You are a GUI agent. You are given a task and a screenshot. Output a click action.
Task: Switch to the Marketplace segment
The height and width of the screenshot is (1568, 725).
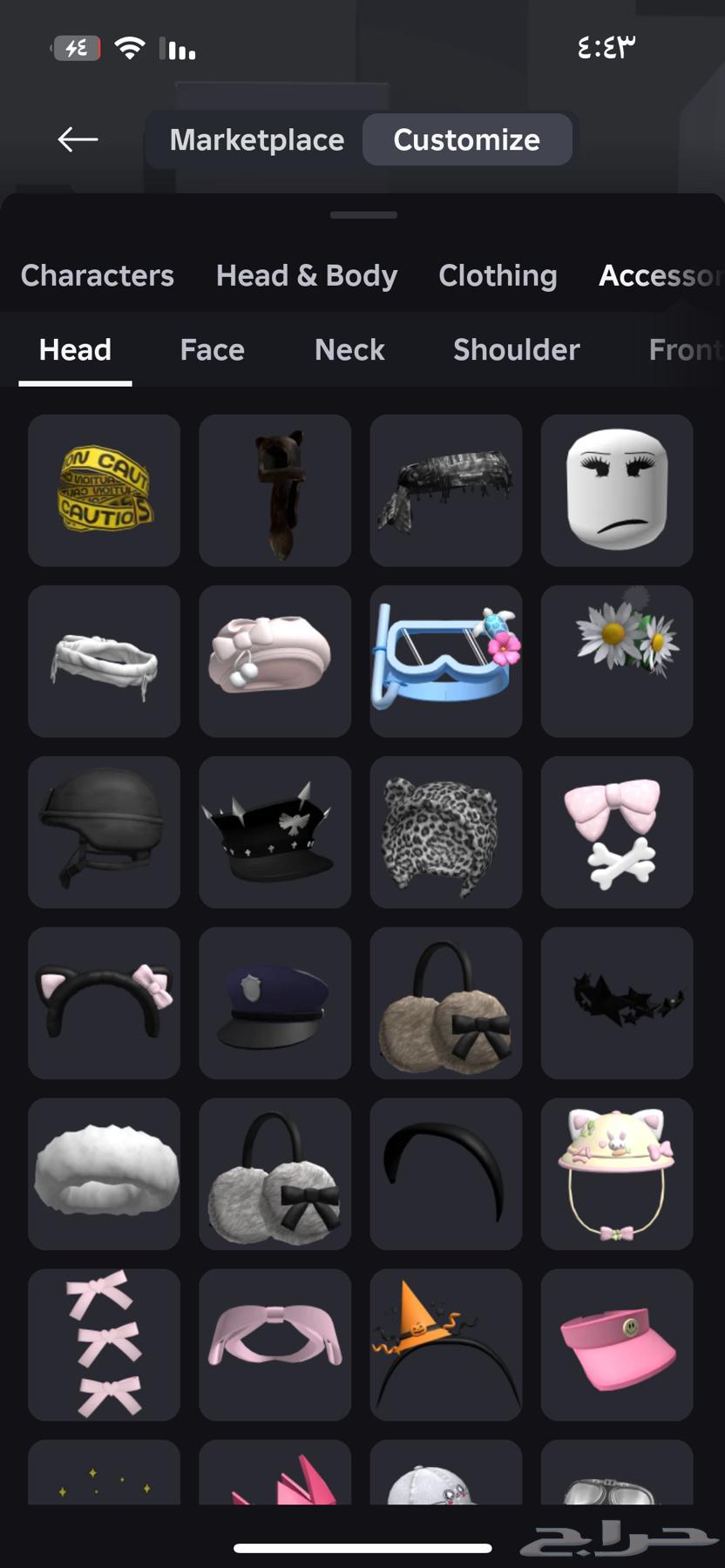(256, 139)
